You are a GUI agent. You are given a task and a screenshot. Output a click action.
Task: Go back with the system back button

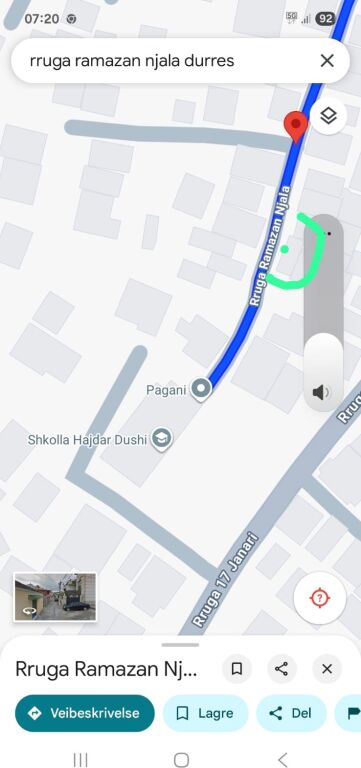tap(282, 759)
